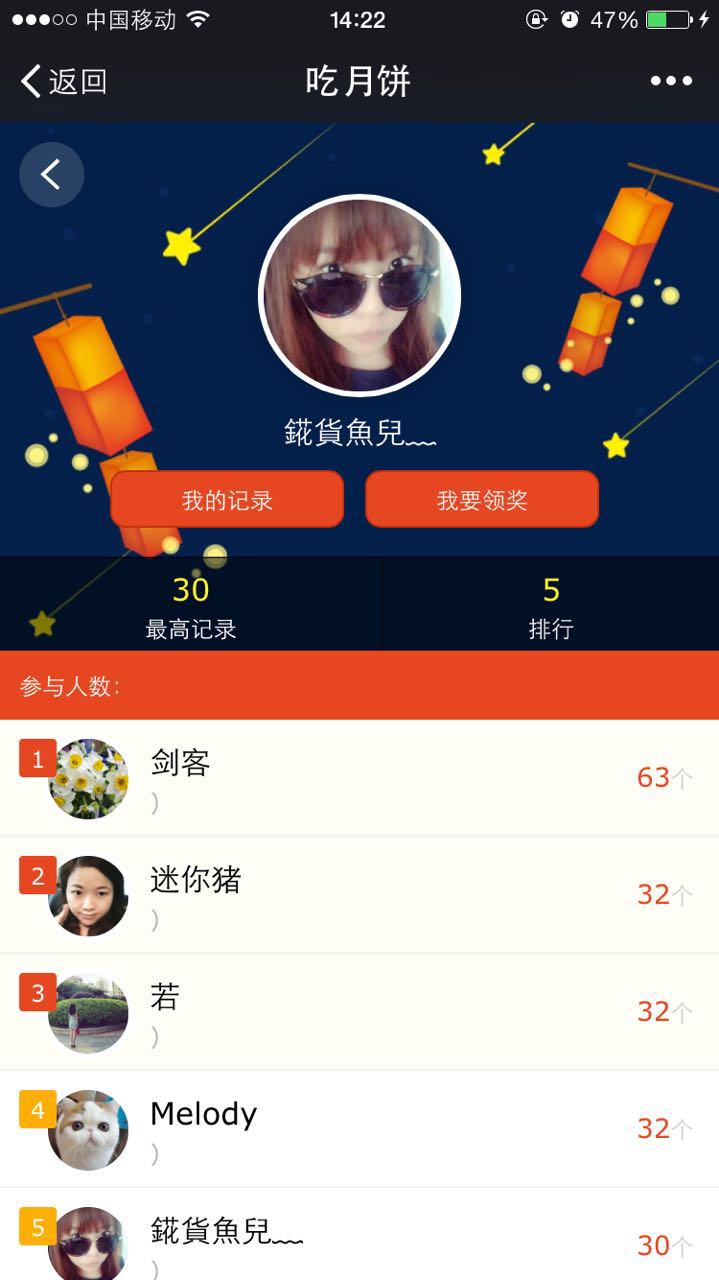
Task: Tap 我要领奖 to claim the prize
Action: tap(482, 500)
